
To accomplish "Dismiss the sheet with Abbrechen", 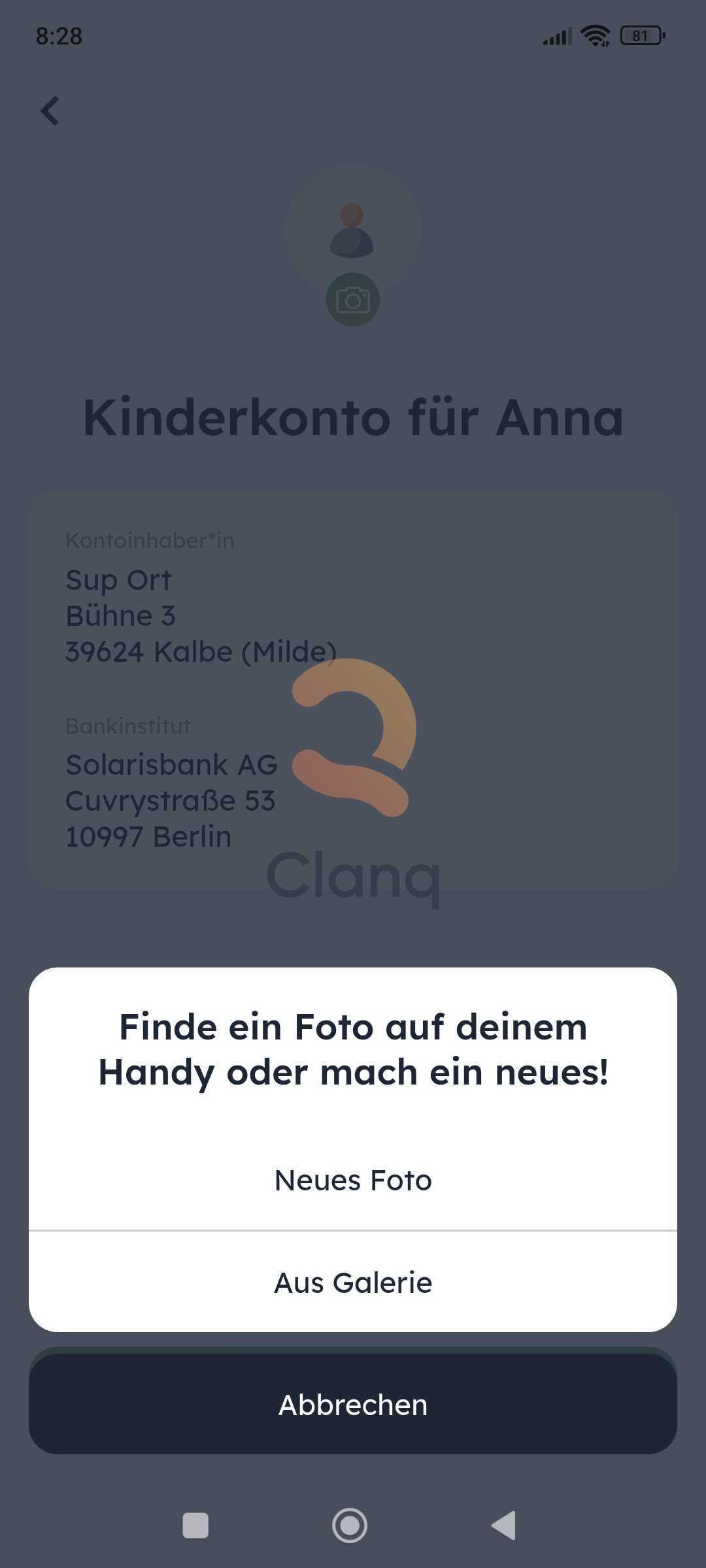I will tap(353, 1405).
